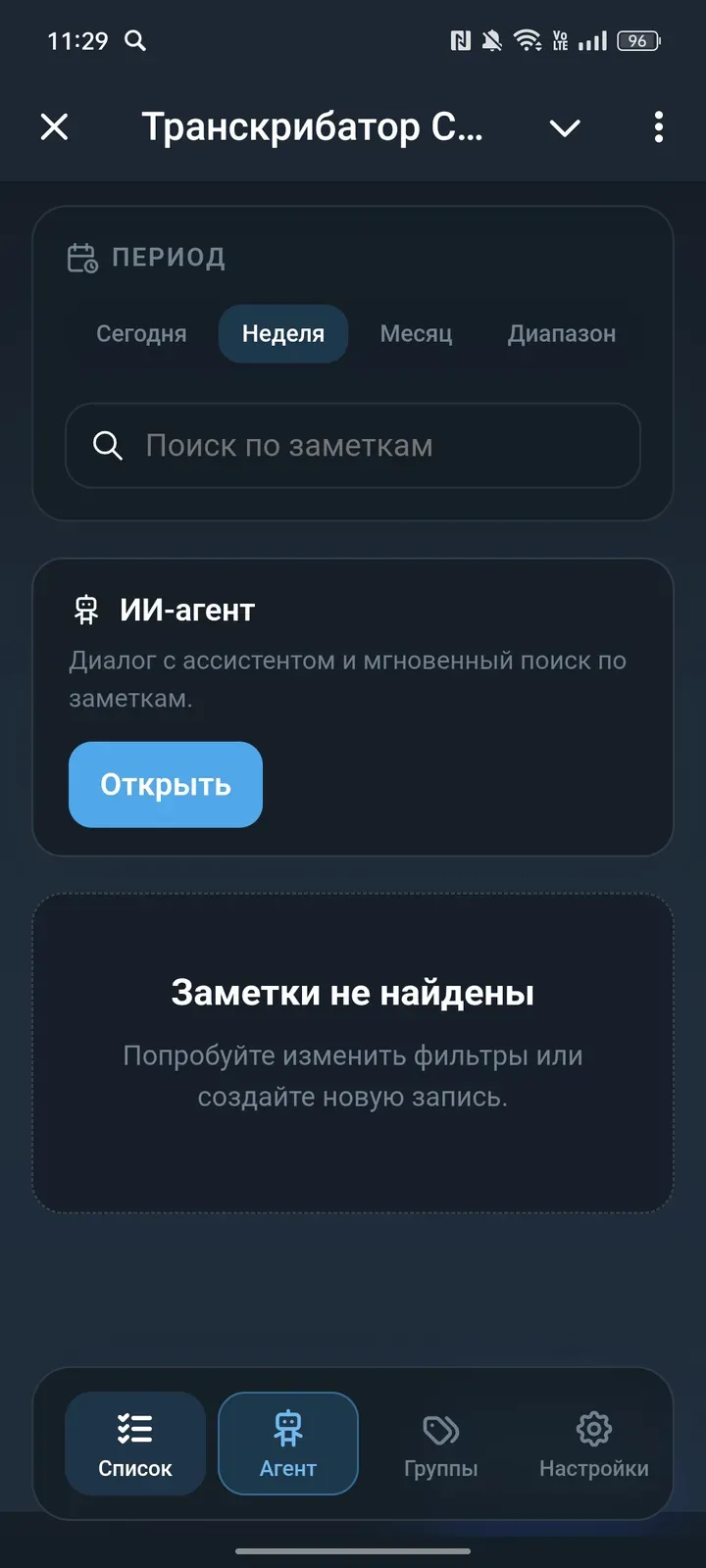Select the Неделя period filter
The width and height of the screenshot is (706, 1568).
tap(282, 333)
